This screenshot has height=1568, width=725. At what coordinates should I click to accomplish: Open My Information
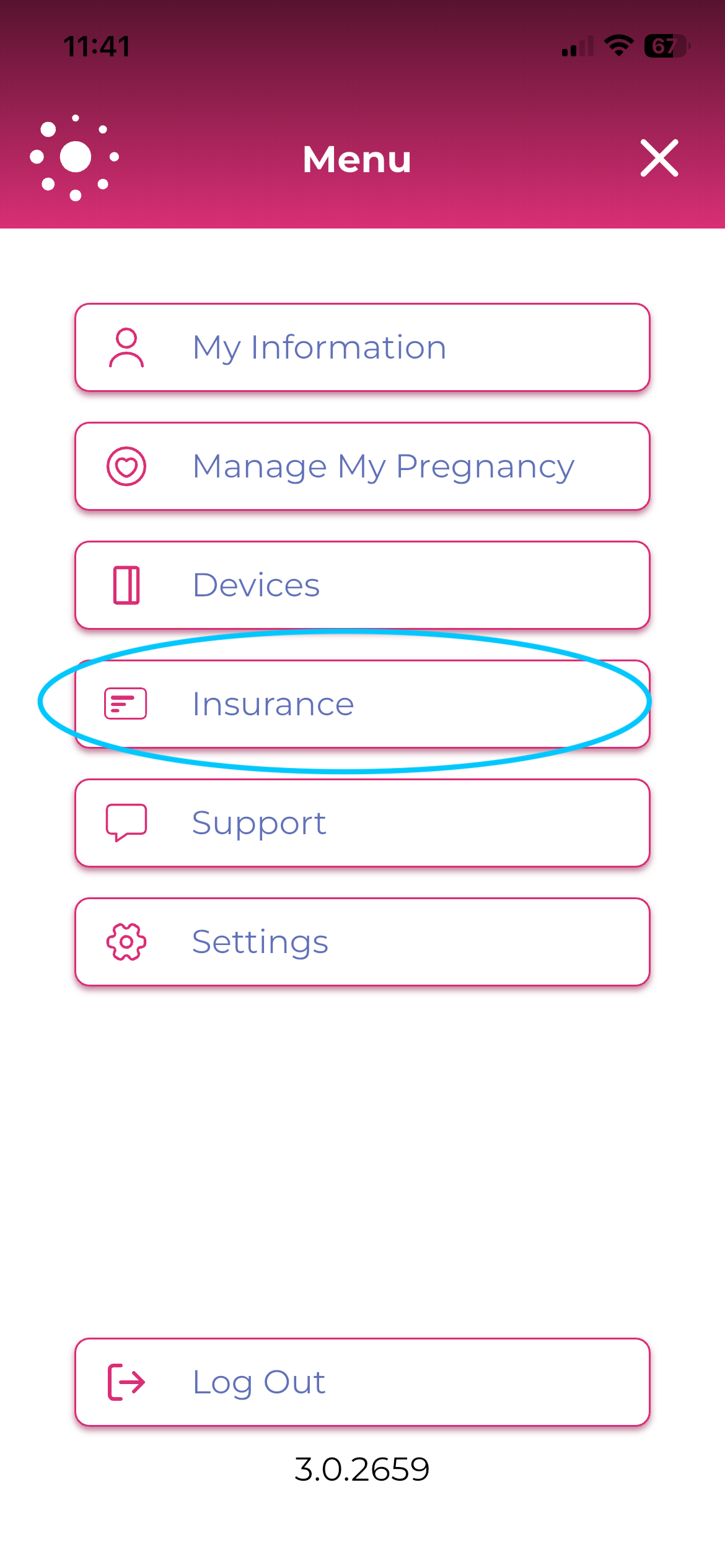362,347
